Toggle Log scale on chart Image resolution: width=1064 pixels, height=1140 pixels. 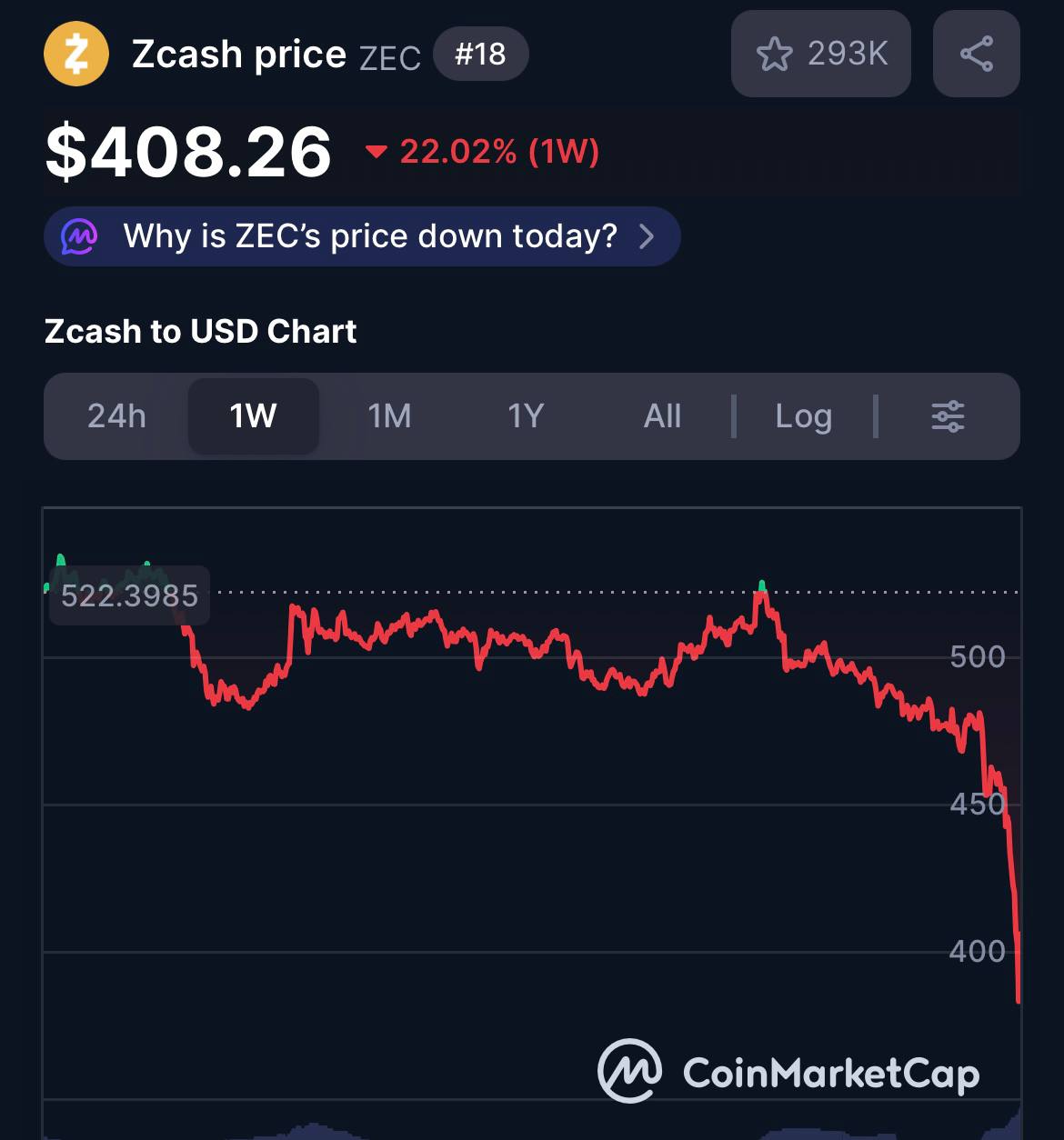[803, 416]
